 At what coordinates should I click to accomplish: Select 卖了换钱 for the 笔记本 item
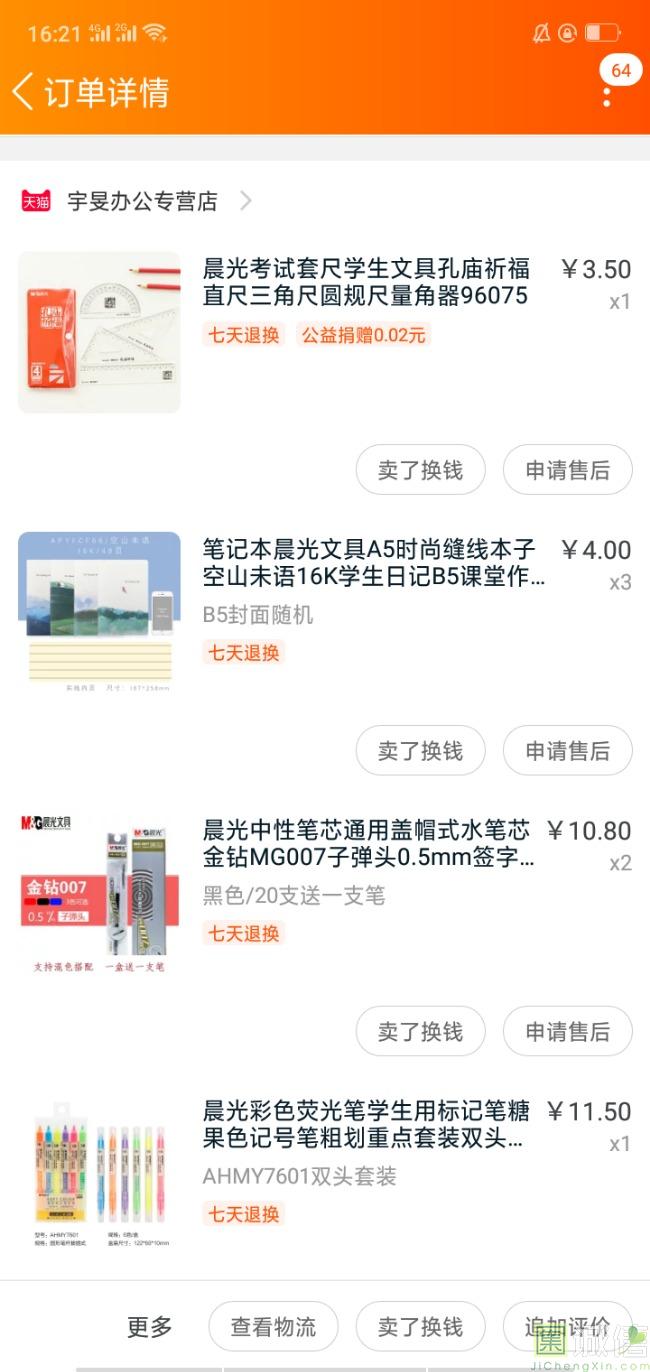pos(420,751)
